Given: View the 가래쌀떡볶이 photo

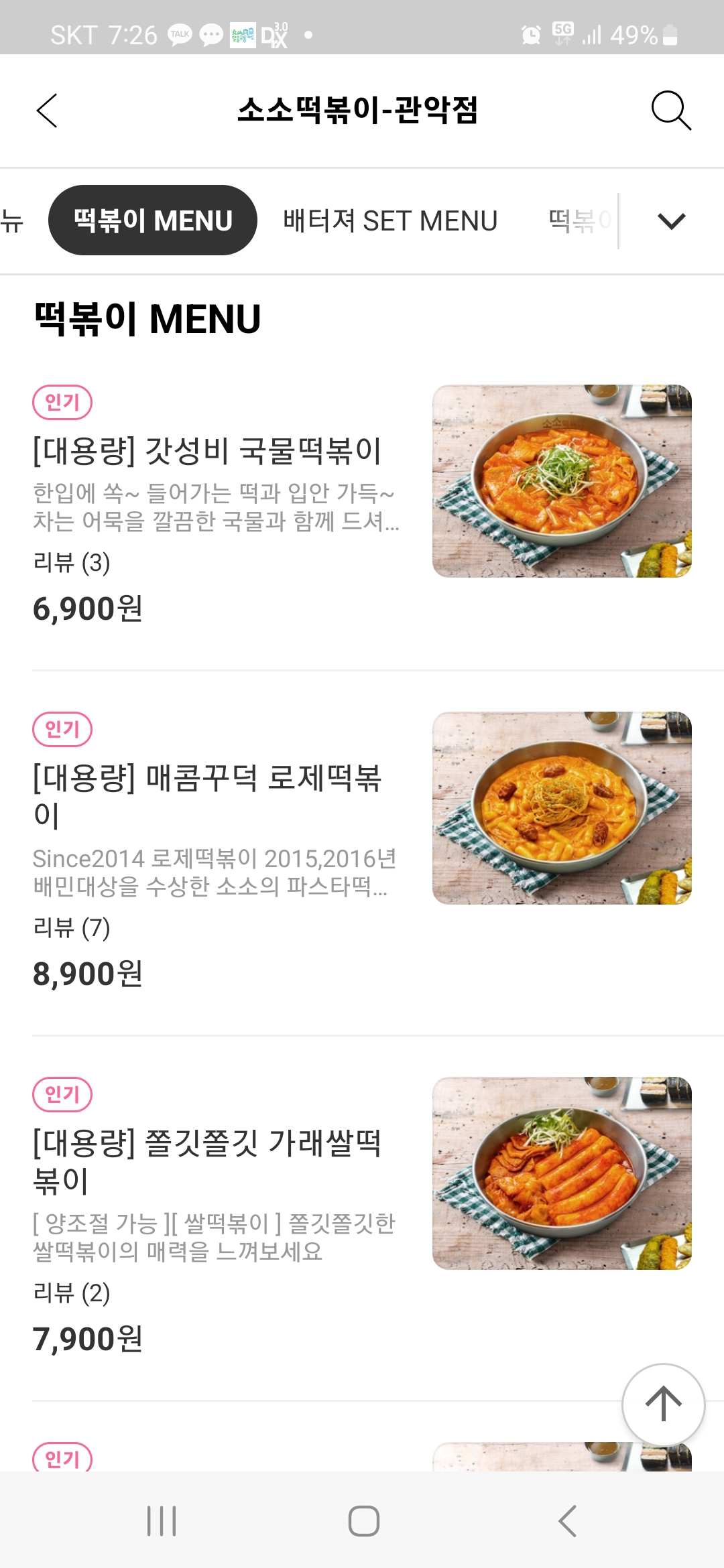Looking at the screenshot, I should 562,1173.
